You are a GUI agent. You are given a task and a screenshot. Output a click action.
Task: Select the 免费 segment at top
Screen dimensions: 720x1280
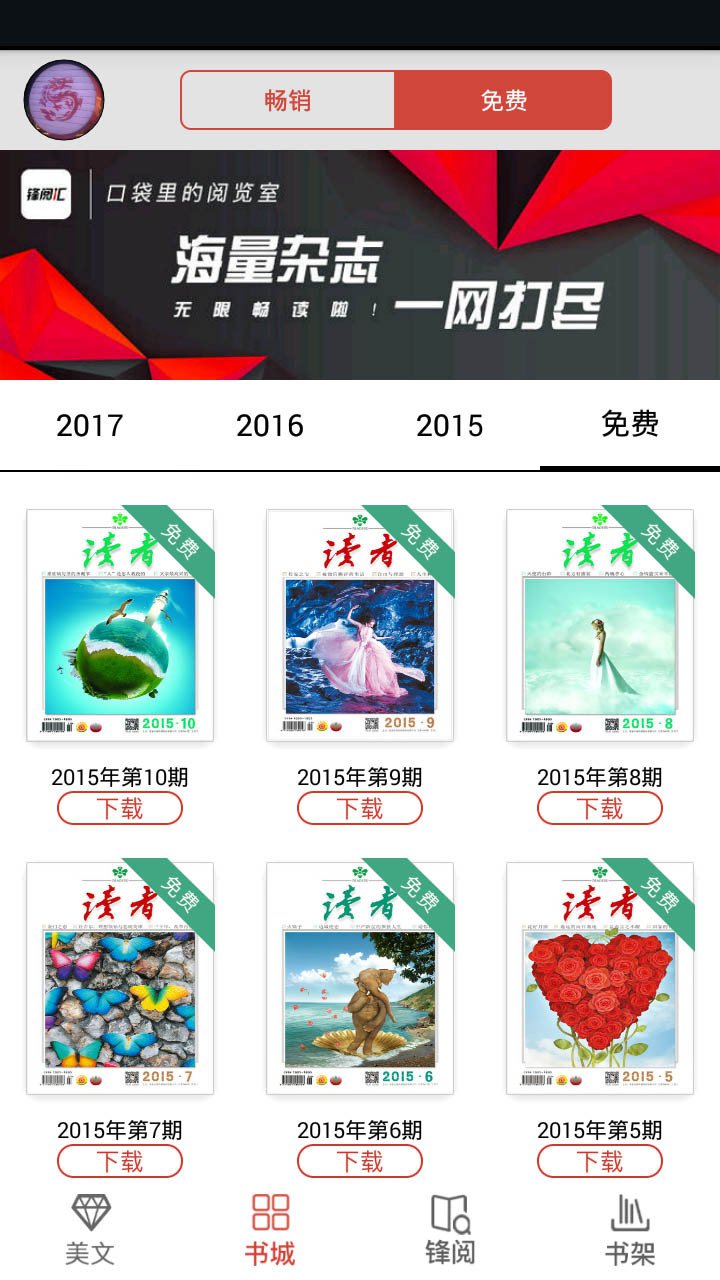pyautogui.click(x=503, y=100)
